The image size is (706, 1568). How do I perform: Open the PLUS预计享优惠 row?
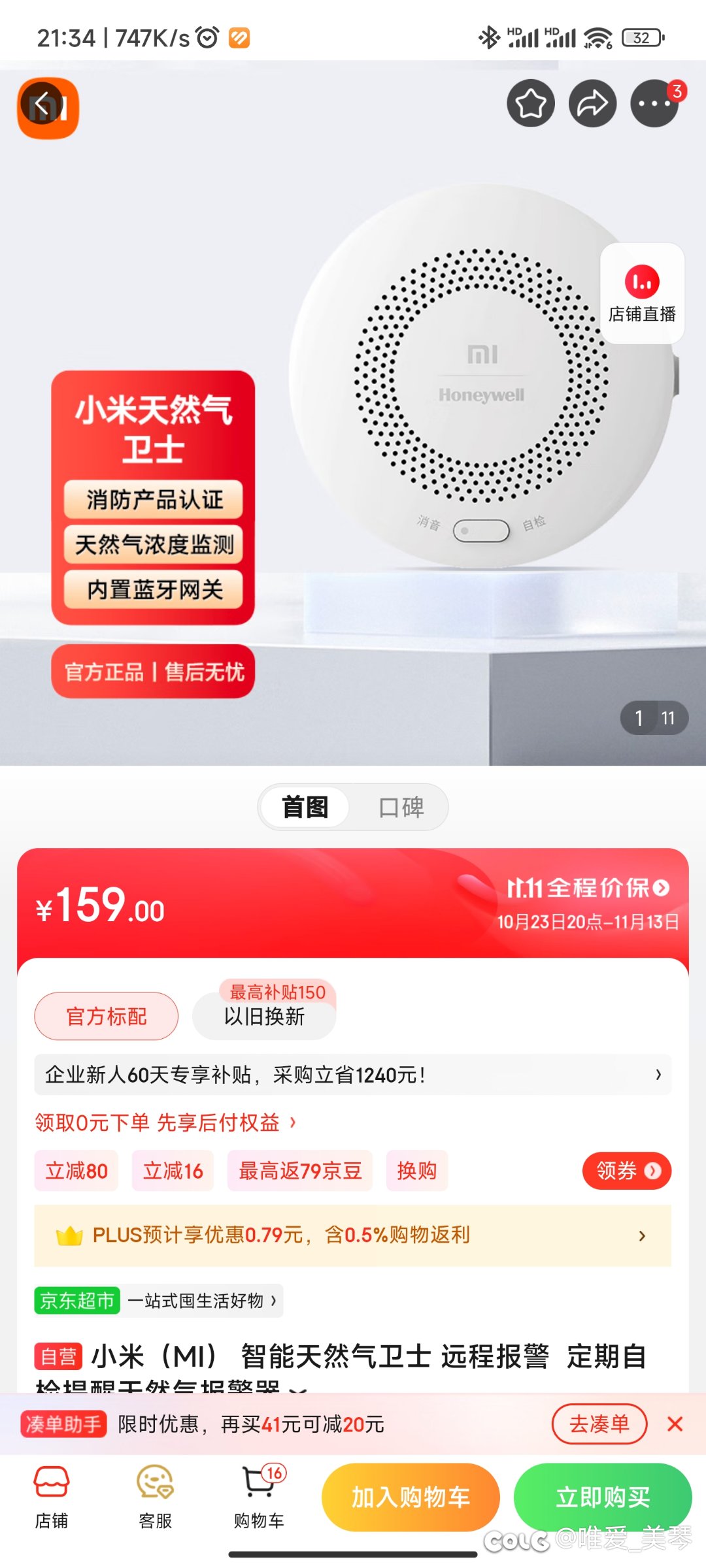(x=353, y=1235)
